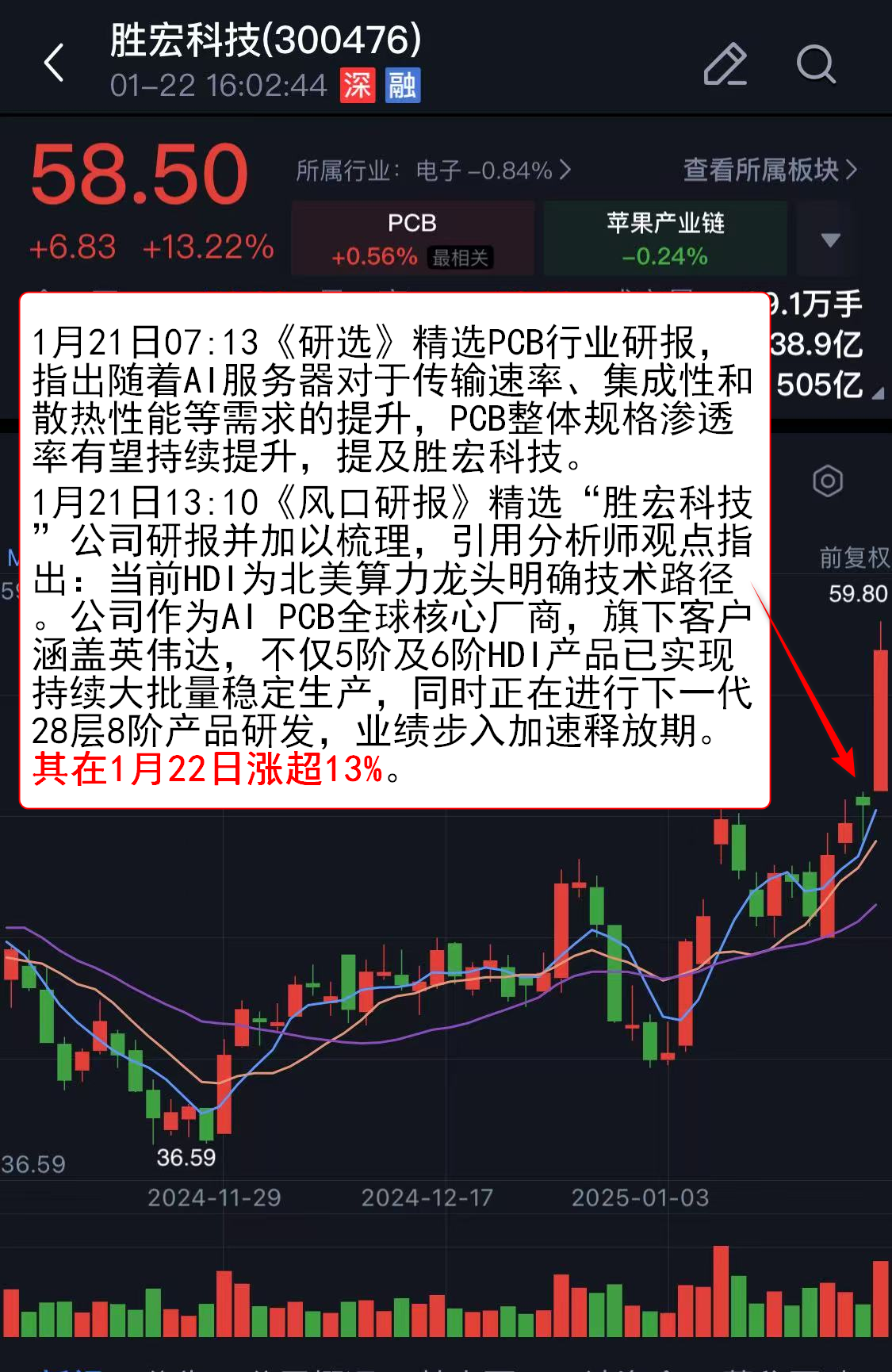This screenshot has width=892, height=1372.
Task: Select the PCB sector chip
Action: tap(412, 238)
